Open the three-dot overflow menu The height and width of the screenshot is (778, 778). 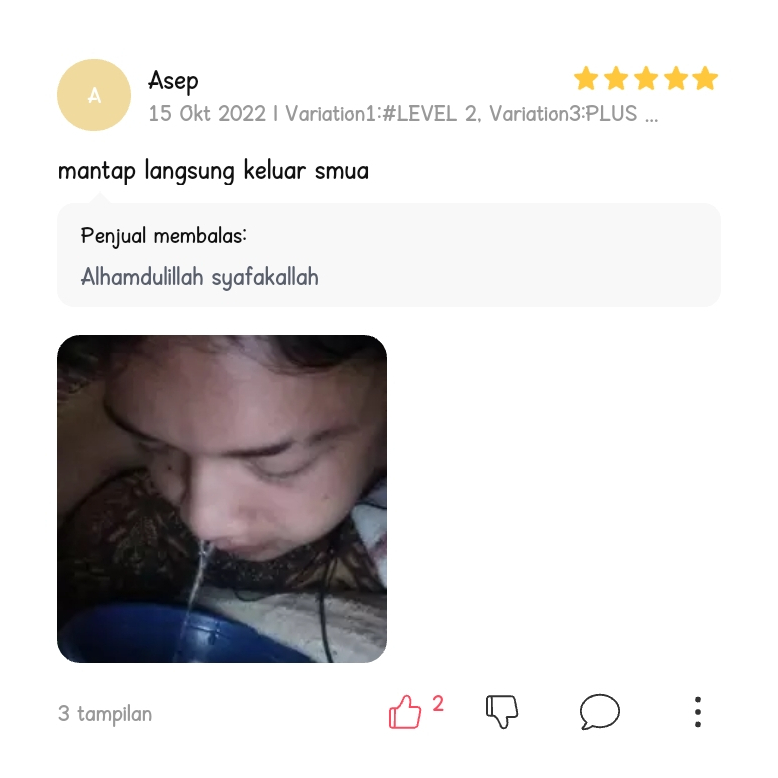(697, 712)
